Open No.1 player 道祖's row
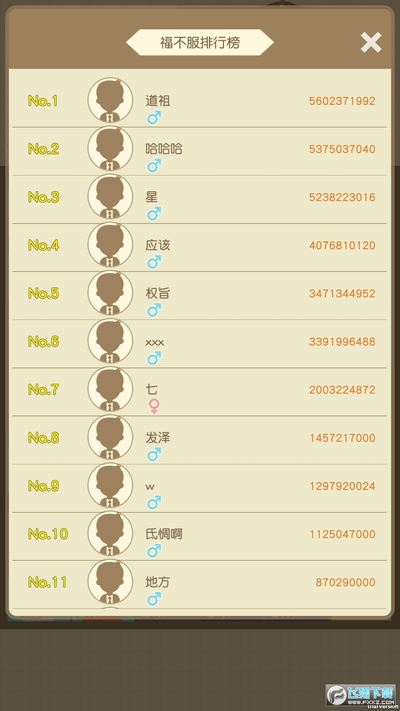Screen dimensions: 400x711 (x=200, y=102)
